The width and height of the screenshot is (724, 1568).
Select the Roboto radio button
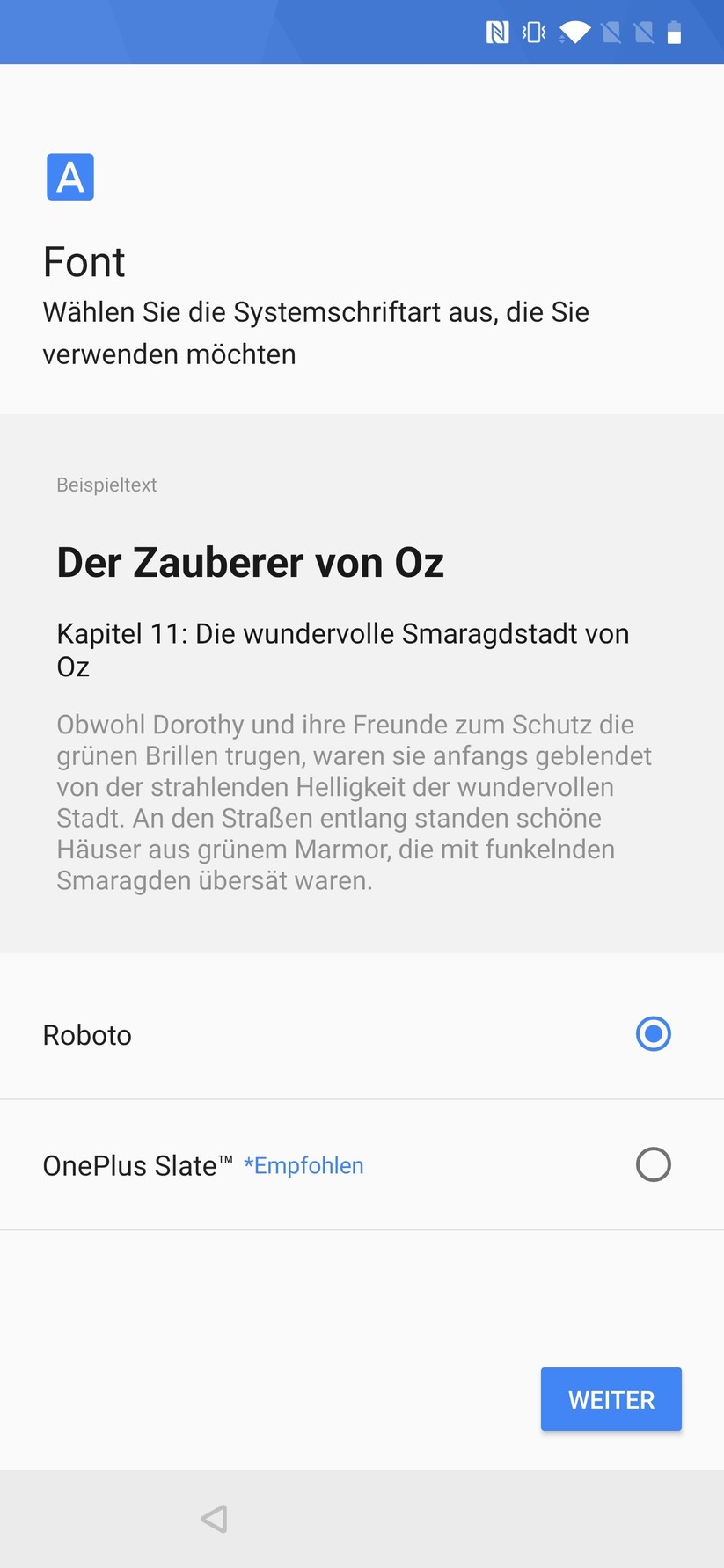pyautogui.click(x=653, y=1034)
